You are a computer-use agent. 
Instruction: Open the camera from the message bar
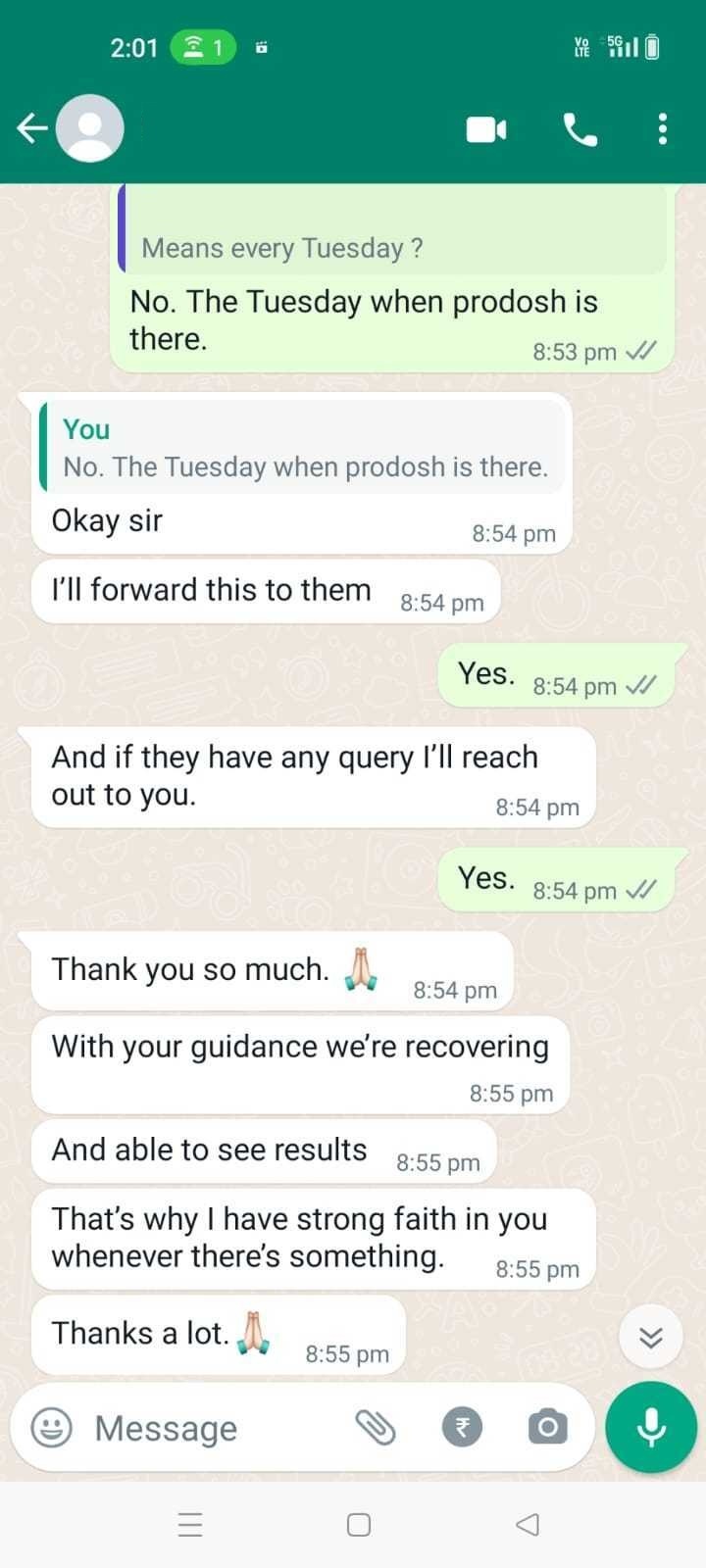pos(547,1428)
